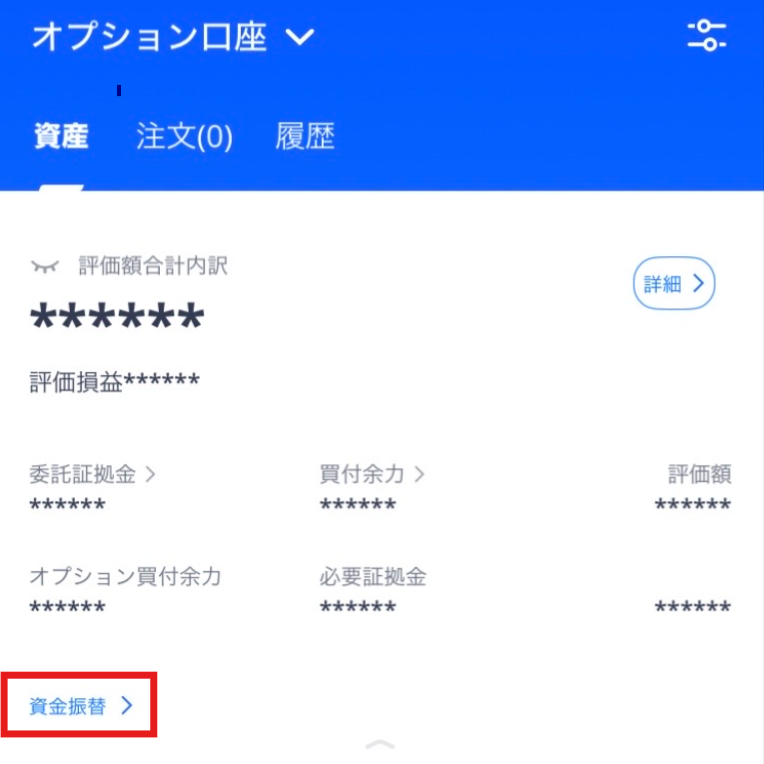Open 買付余力 details

click(x=372, y=474)
